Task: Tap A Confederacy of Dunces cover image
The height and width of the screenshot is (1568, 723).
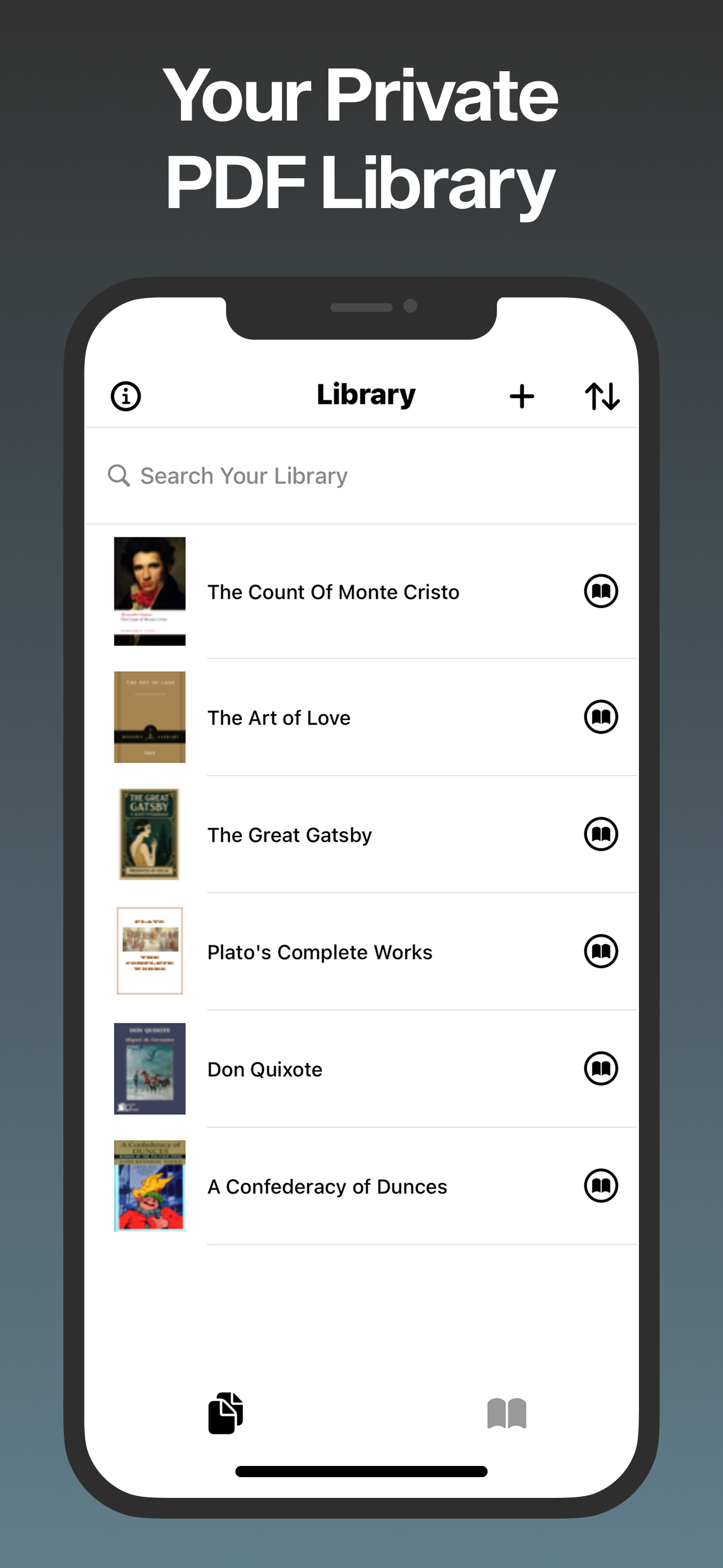Action: [x=150, y=1186]
